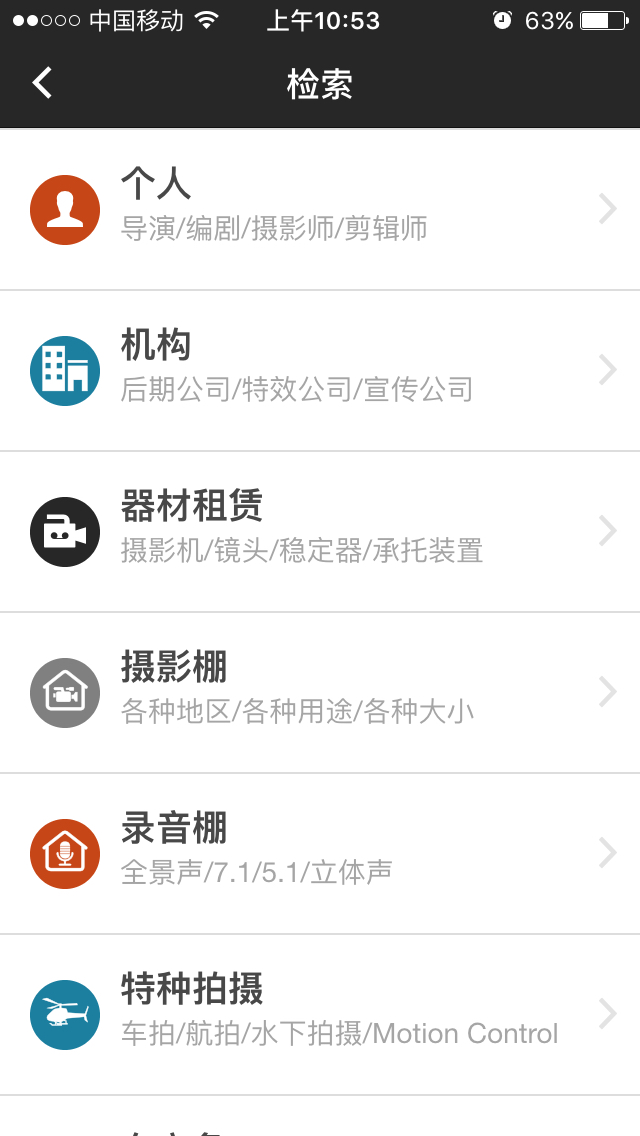Open the 个人 category

[x=320, y=210]
